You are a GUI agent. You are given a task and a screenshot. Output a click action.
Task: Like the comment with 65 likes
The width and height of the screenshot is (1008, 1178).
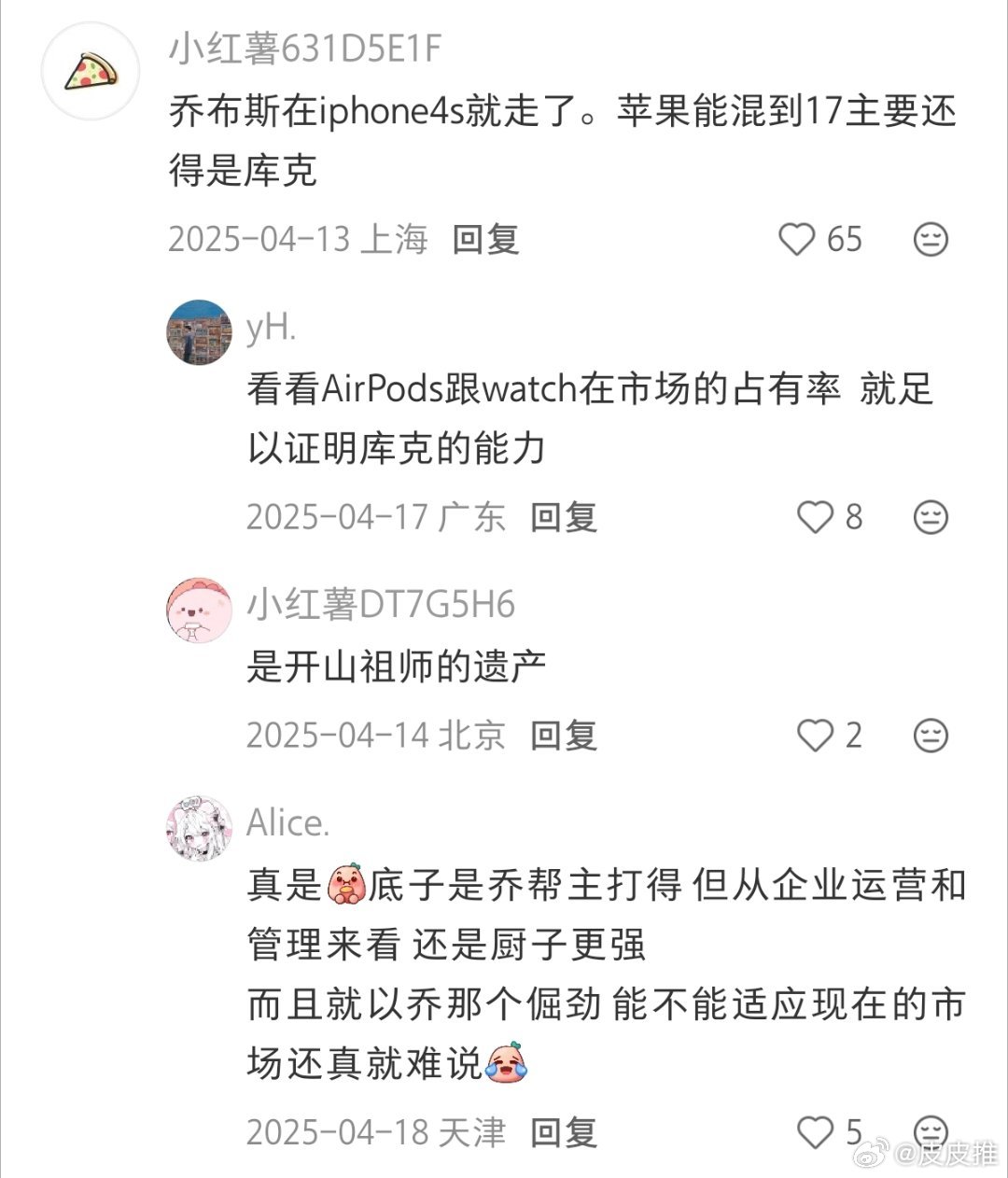798,240
